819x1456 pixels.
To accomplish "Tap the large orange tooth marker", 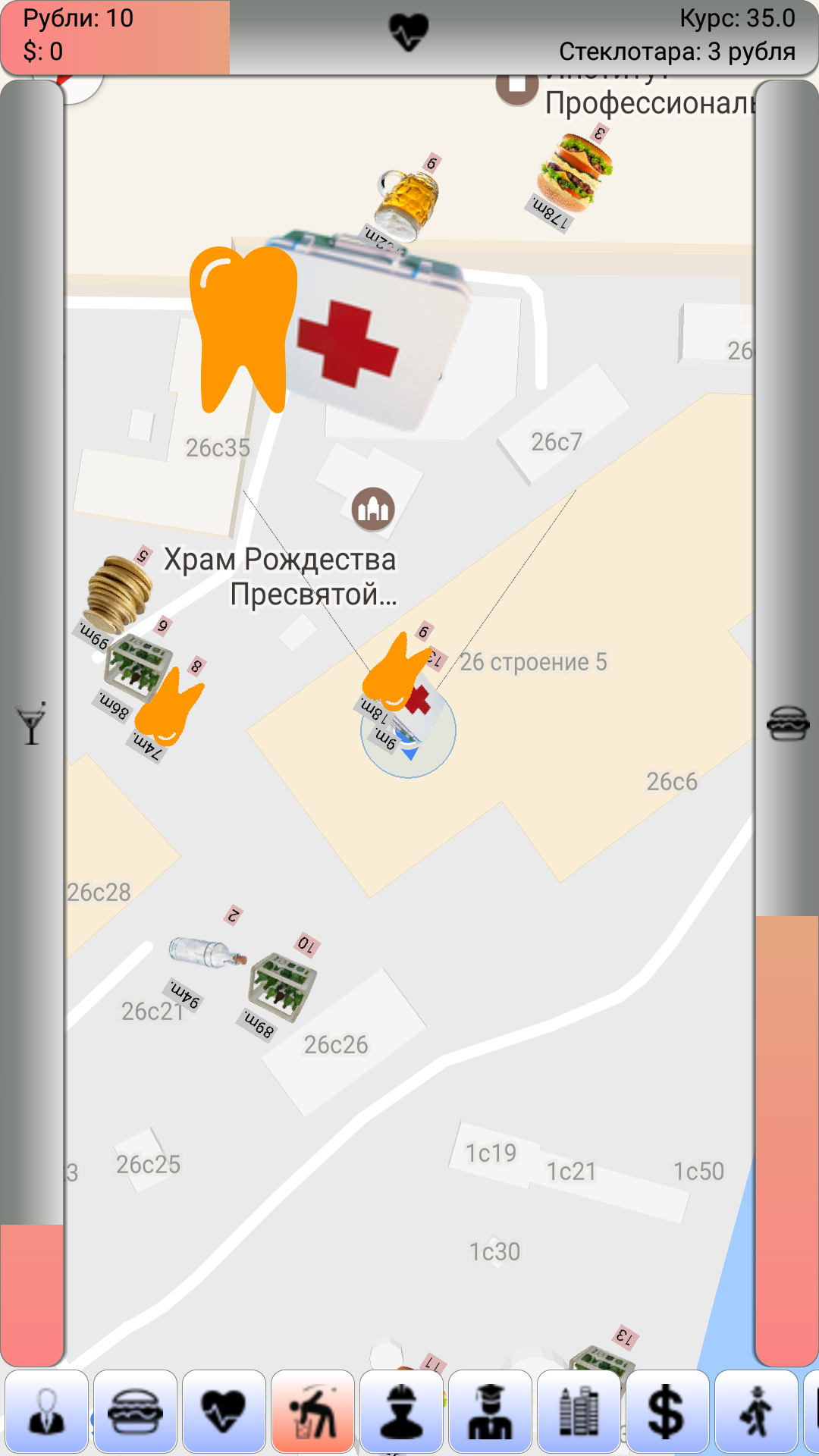I will point(243,329).
